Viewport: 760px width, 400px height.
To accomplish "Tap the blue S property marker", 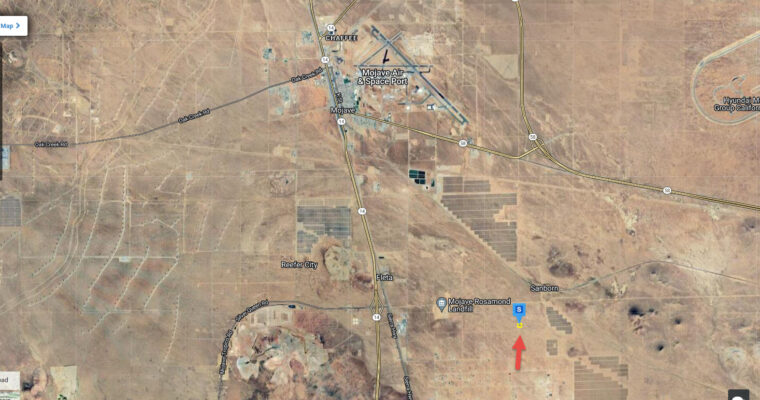I will [x=519, y=312].
